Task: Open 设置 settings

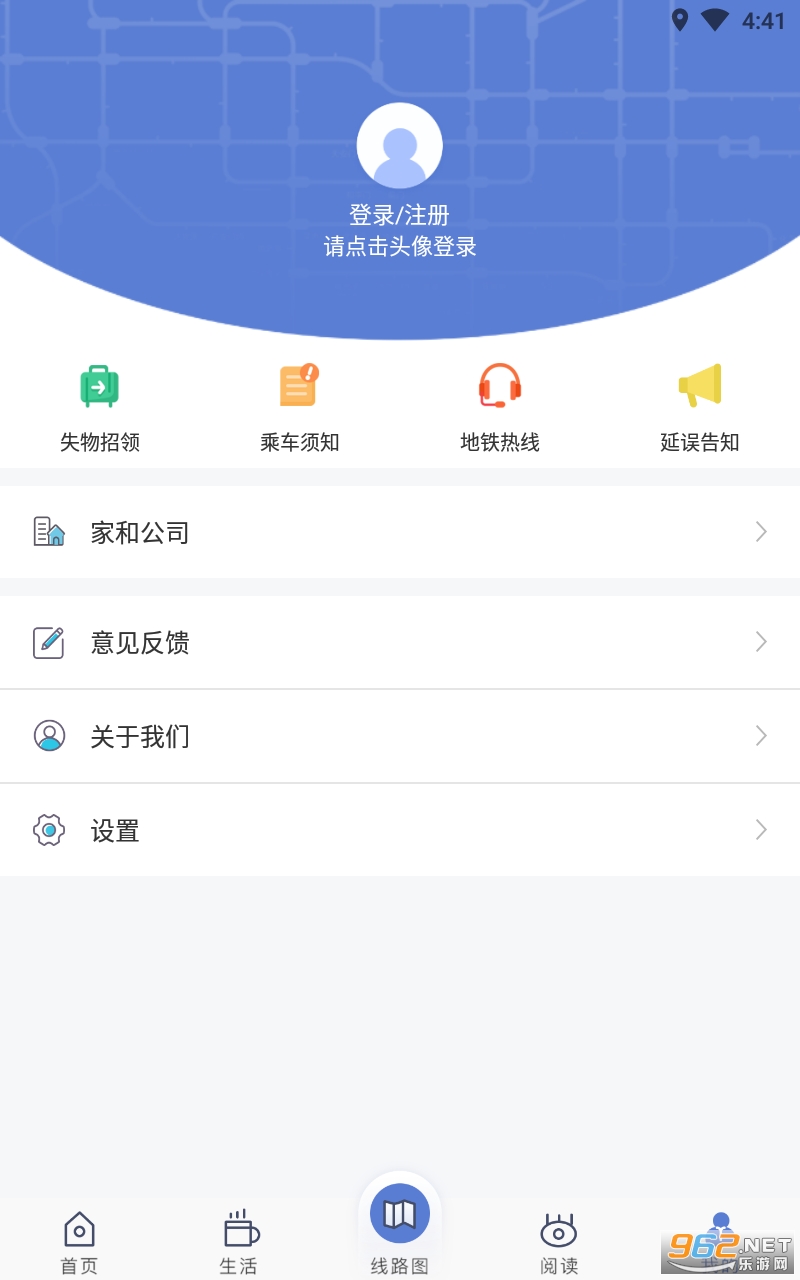Action: [400, 830]
